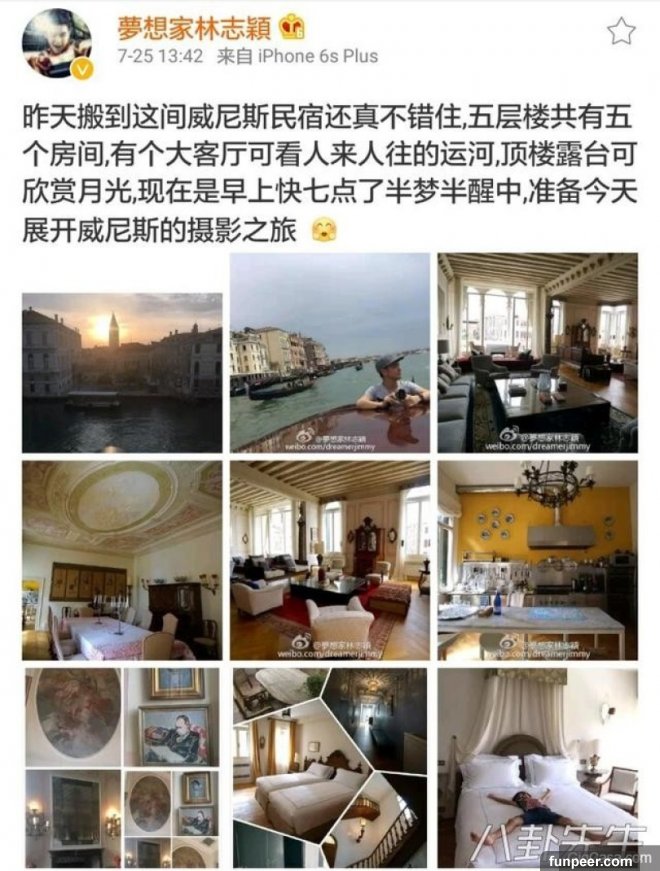
Task: View the photo of the man with a camera
Action: [330, 353]
